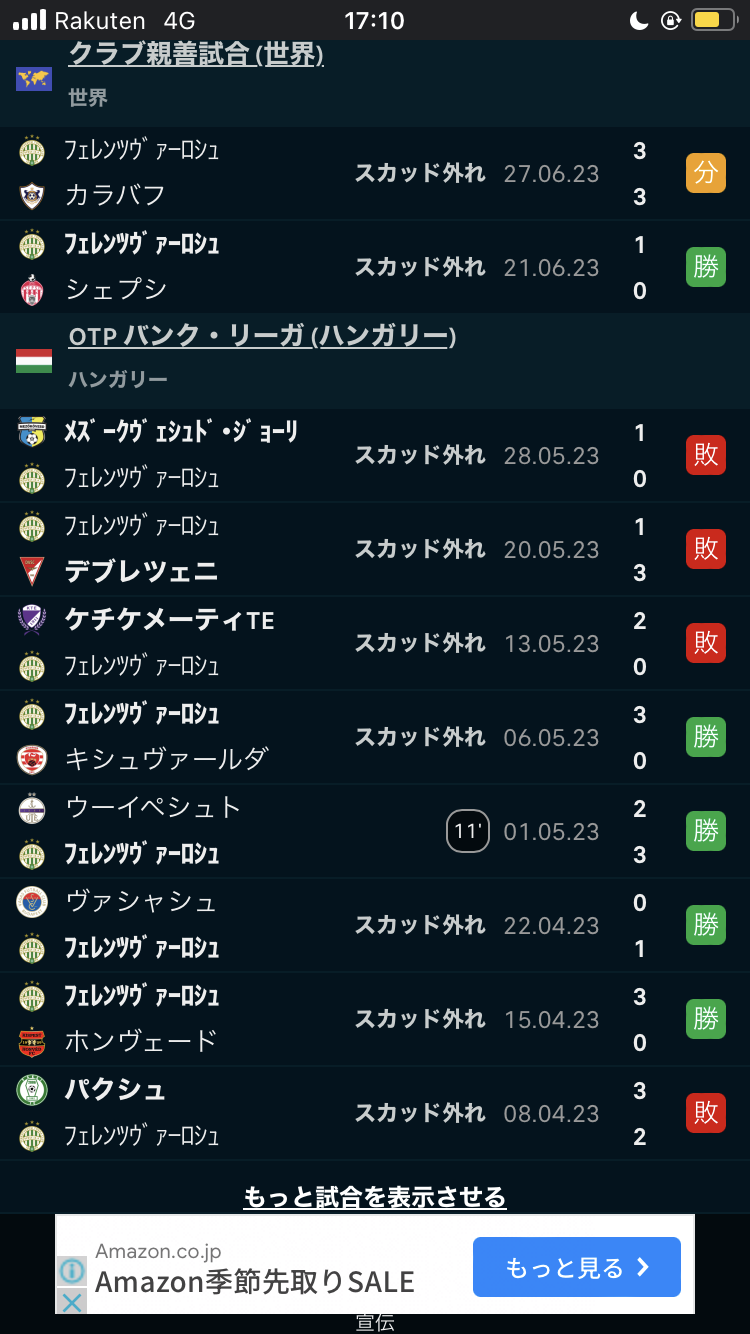Open the 22.04.23 match against ヴァシャシュ
This screenshot has width=750, height=1334.
(x=375, y=926)
